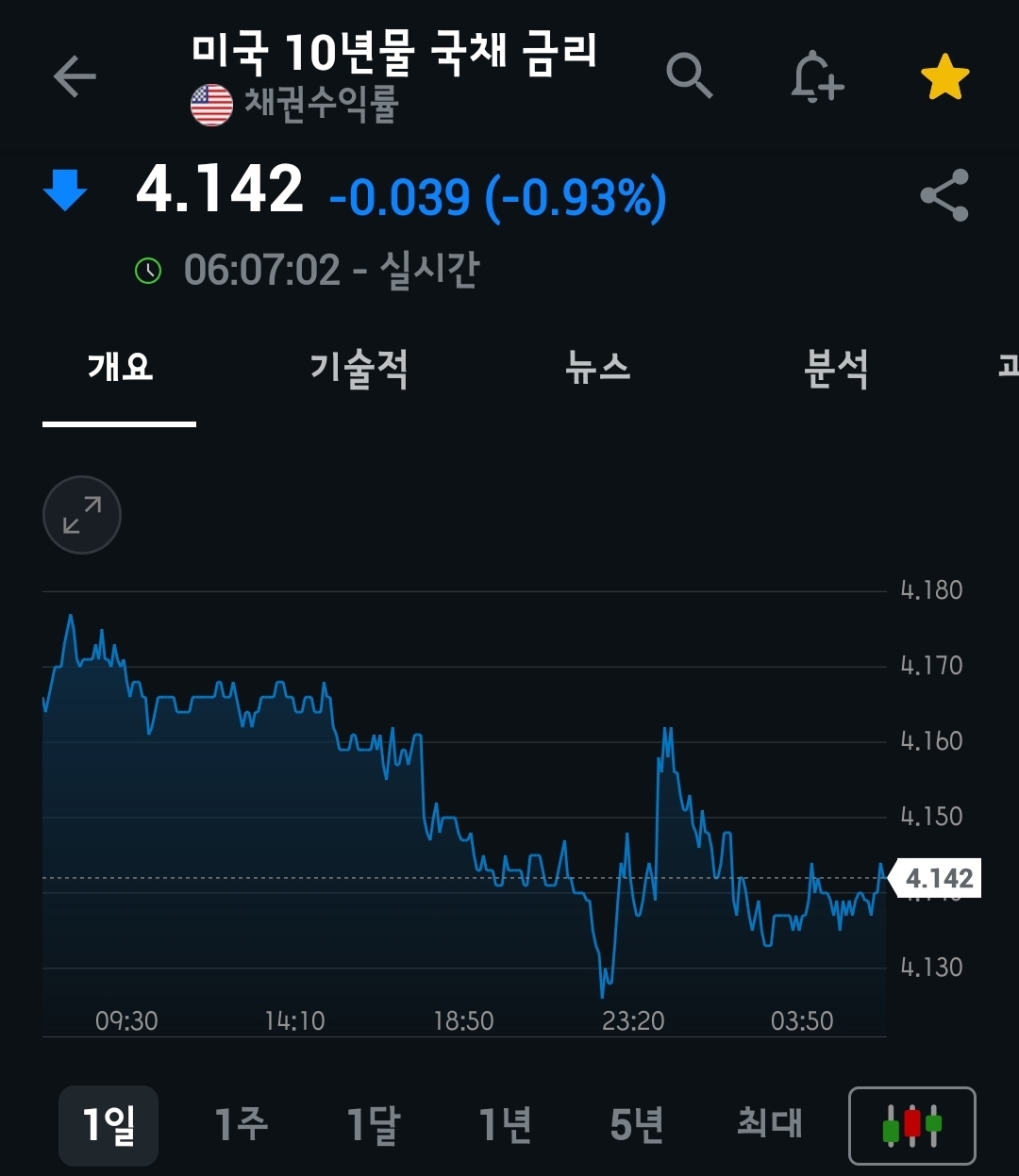Open the 뉴스 tab
The image size is (1019, 1176).
(597, 368)
